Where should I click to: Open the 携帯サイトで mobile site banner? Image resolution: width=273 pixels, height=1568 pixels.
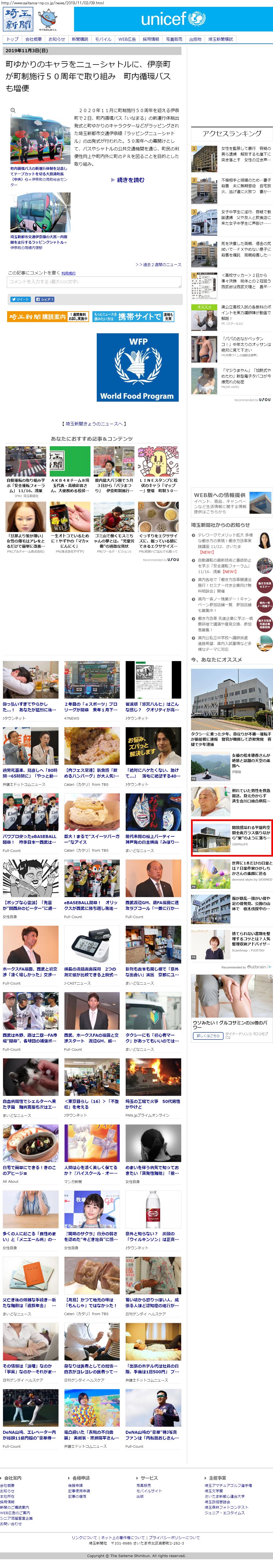133,317
